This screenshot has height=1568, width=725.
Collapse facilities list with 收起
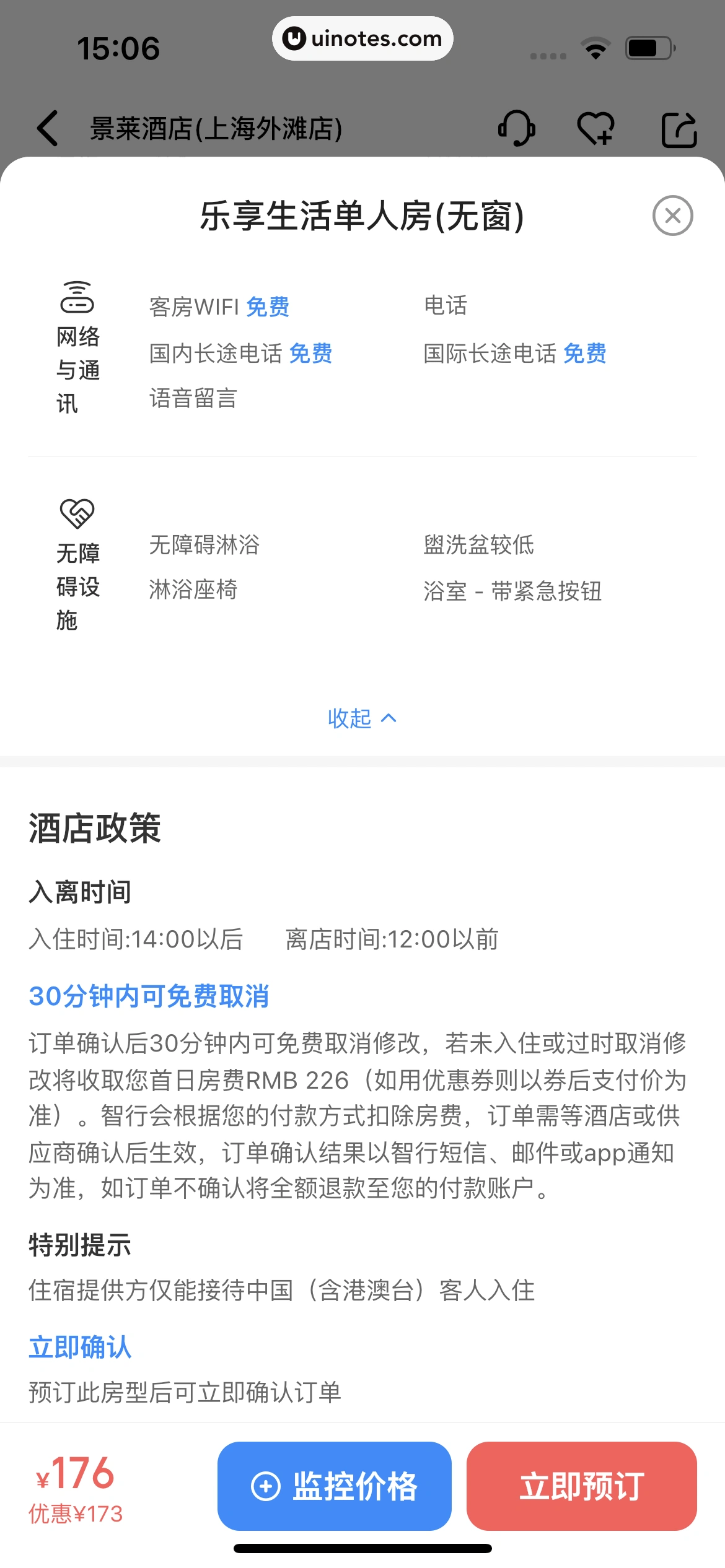[362, 718]
